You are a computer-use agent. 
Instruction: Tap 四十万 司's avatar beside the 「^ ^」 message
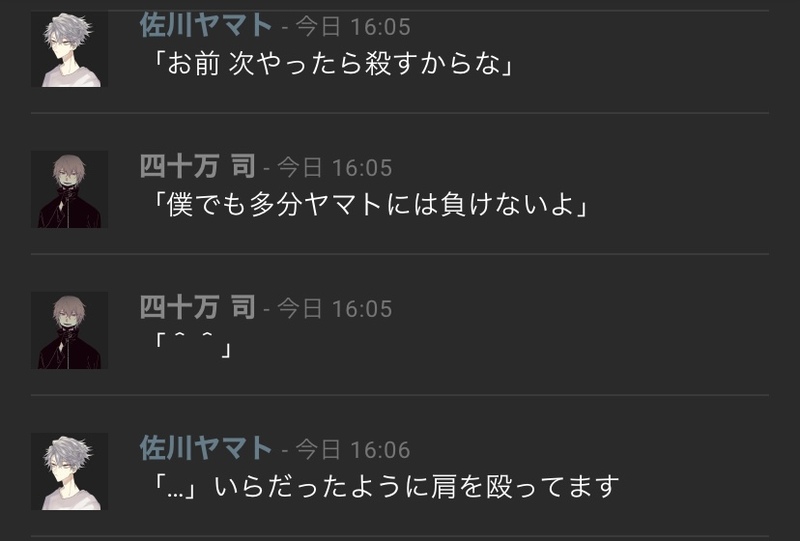[69, 330]
